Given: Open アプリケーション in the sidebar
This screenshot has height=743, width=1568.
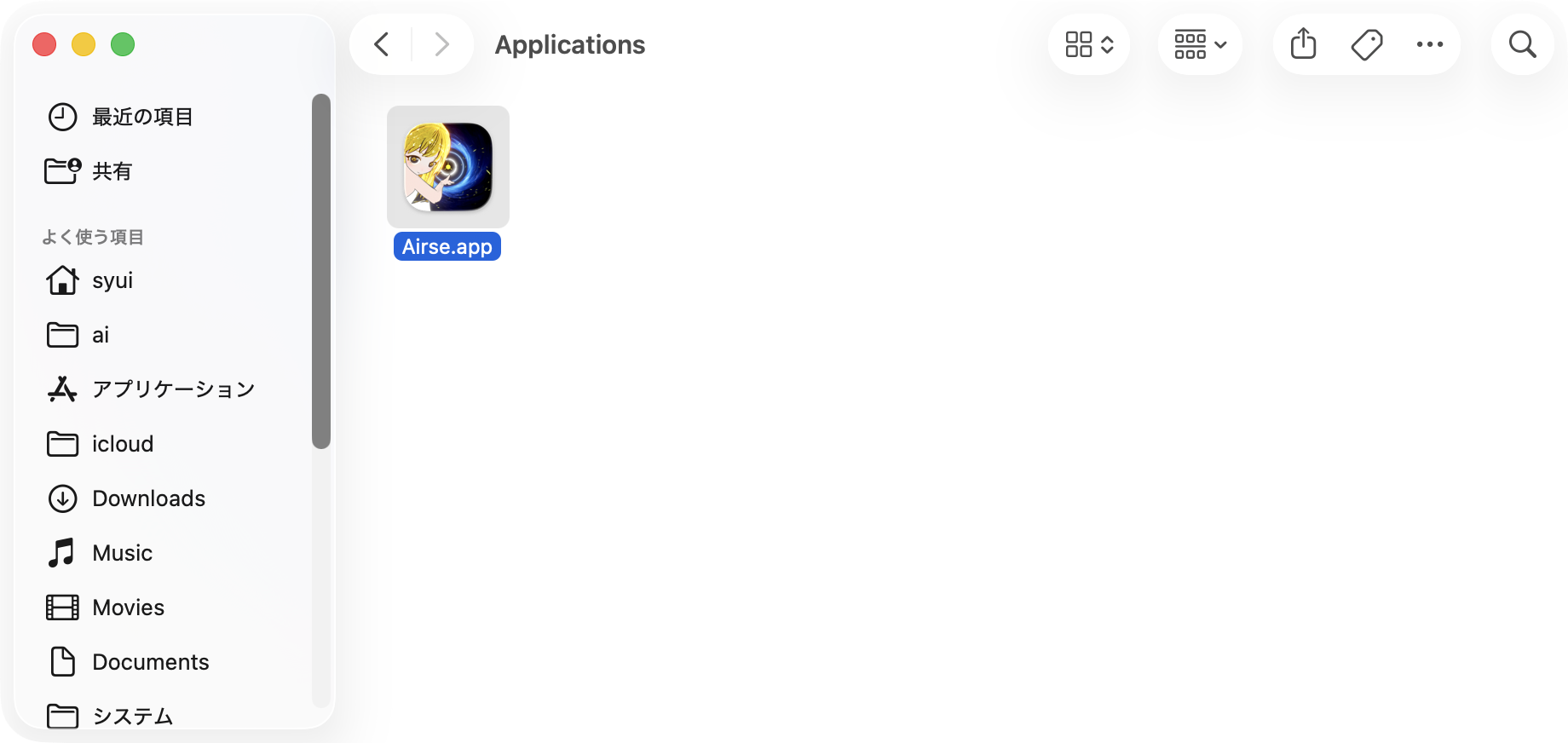Looking at the screenshot, I should pos(173,389).
